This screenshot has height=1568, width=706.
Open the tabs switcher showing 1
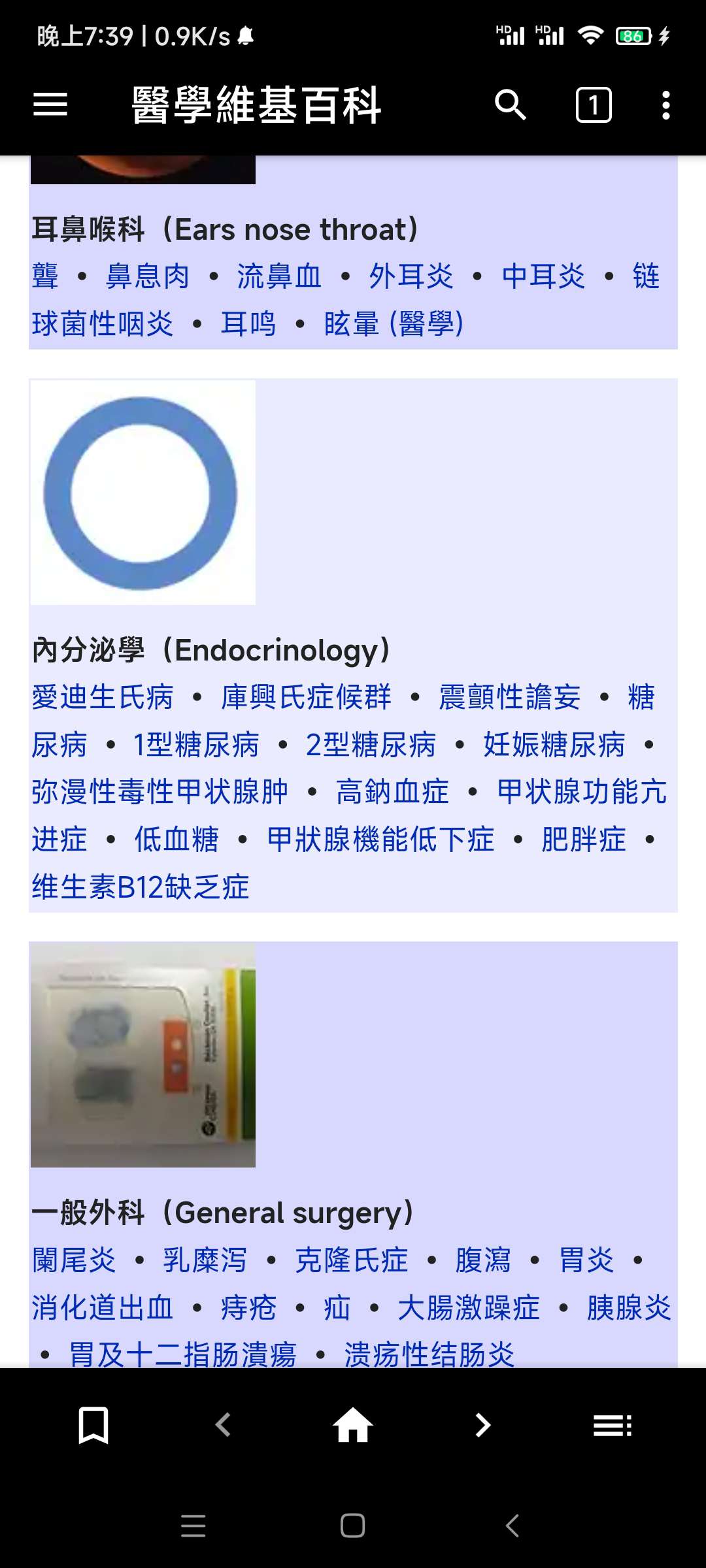pos(593,105)
